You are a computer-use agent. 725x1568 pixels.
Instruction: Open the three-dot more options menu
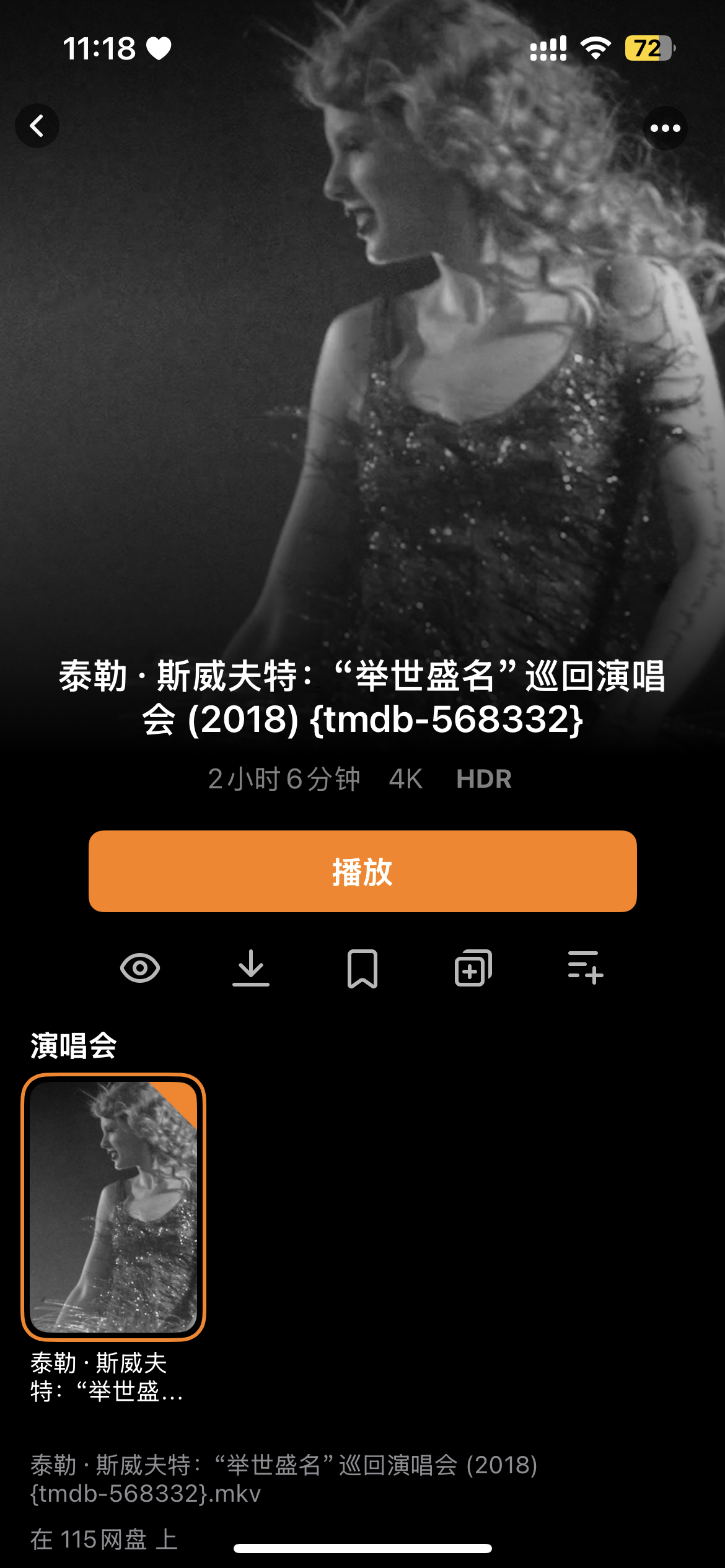tap(665, 128)
